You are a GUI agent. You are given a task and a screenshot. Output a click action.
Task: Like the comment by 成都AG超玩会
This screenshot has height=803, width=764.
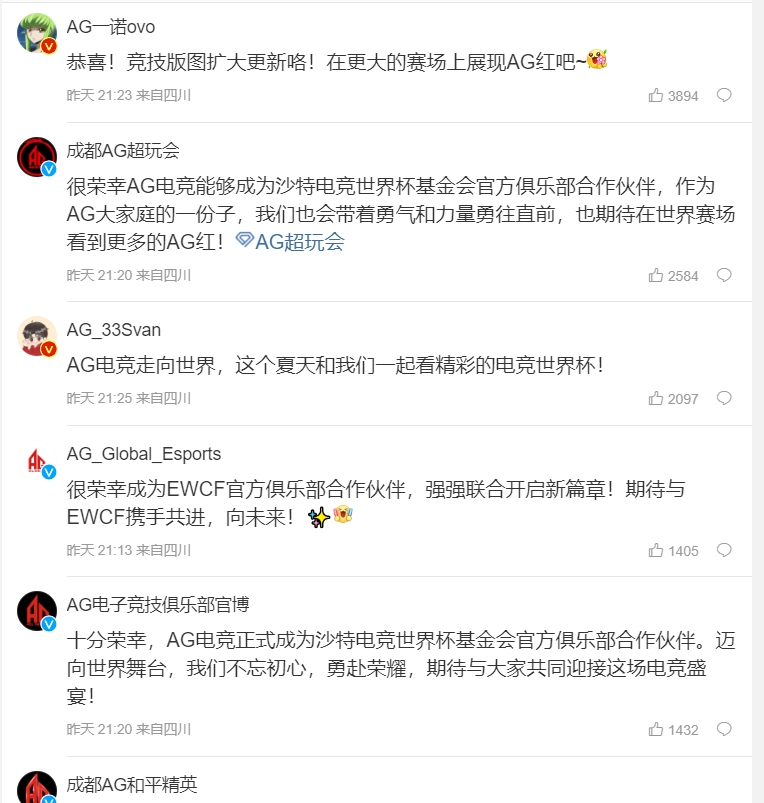point(656,275)
